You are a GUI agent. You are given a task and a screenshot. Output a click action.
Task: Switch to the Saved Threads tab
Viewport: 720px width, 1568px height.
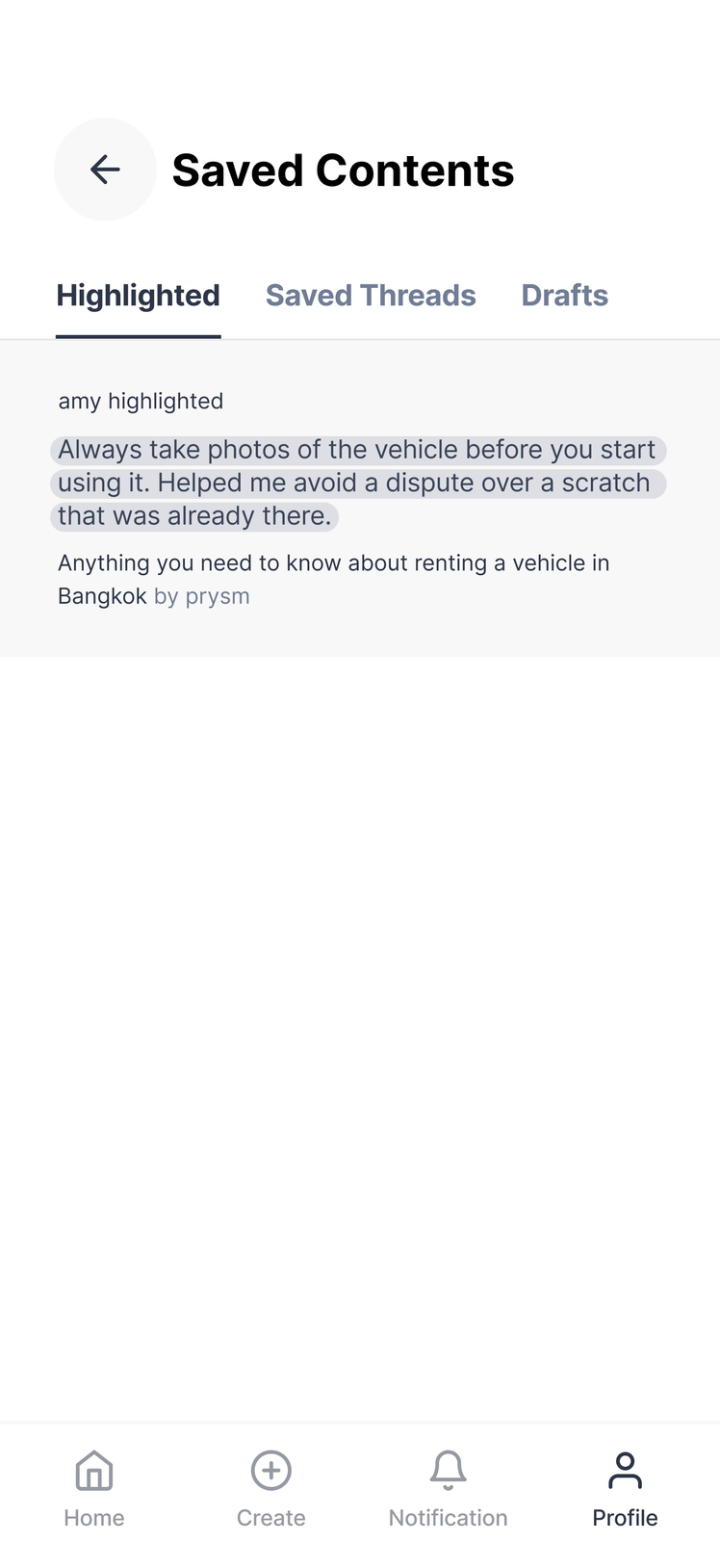point(371,295)
